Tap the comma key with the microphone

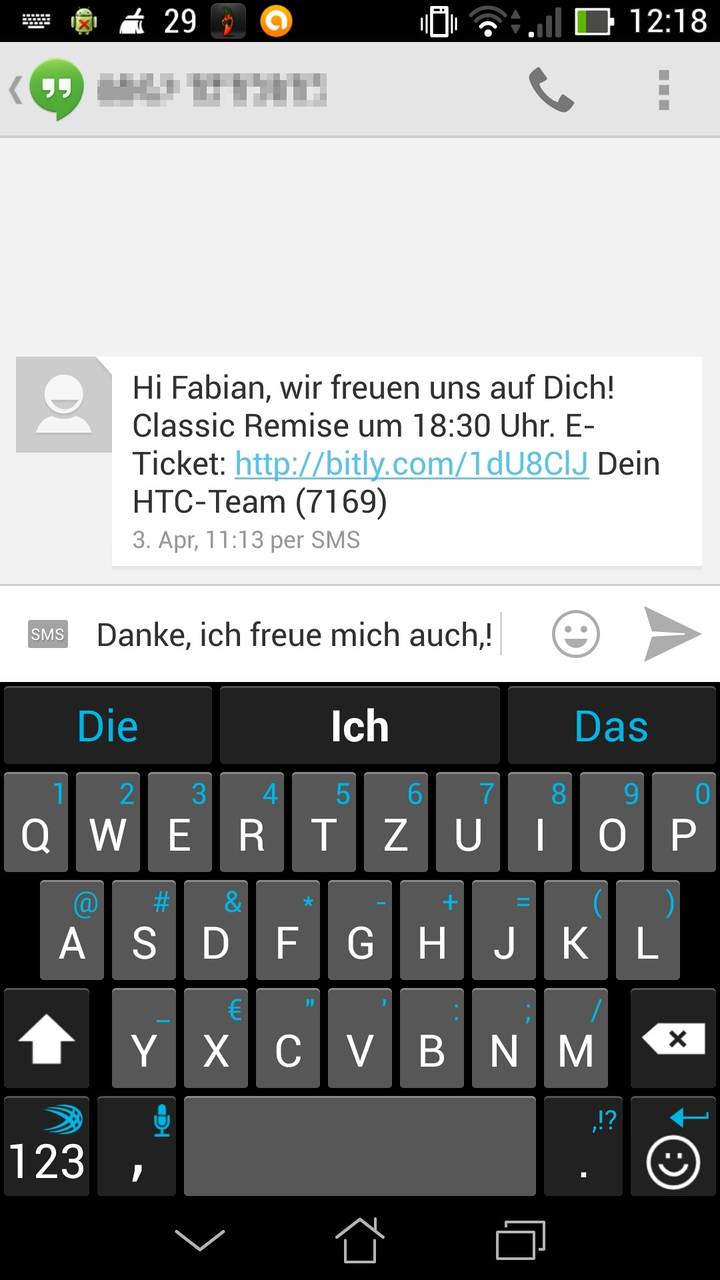pos(137,1146)
